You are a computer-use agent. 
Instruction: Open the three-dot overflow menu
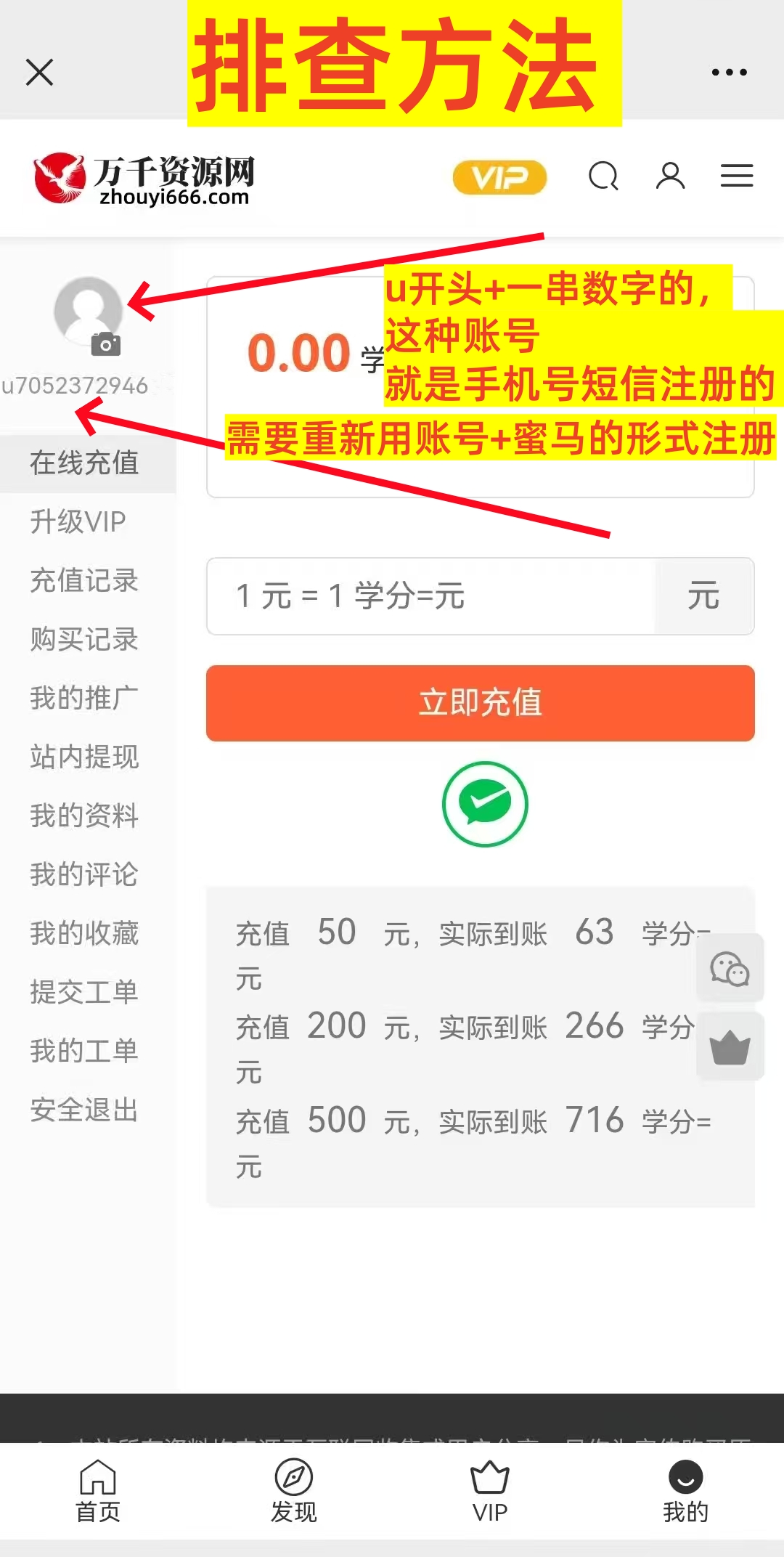[729, 73]
